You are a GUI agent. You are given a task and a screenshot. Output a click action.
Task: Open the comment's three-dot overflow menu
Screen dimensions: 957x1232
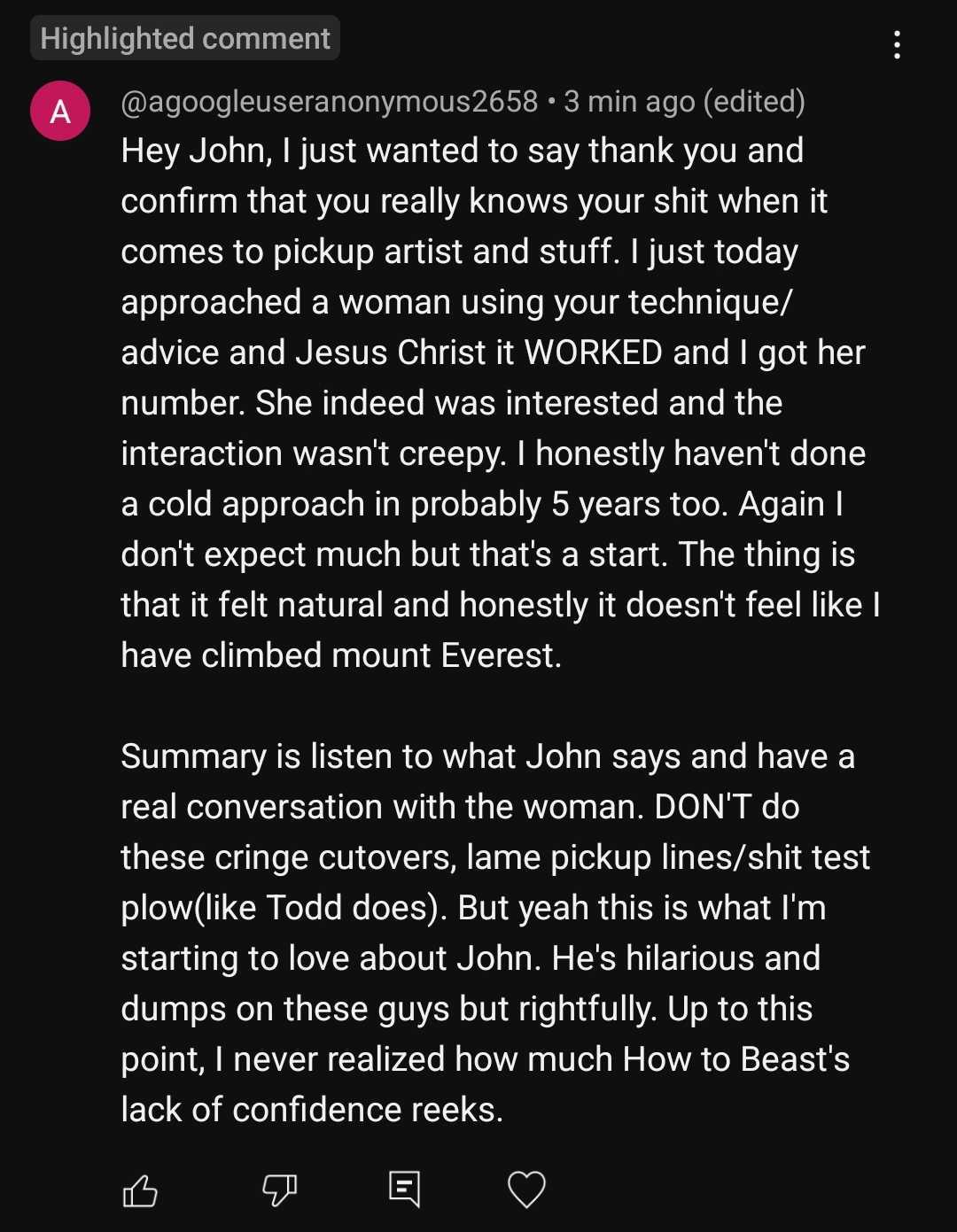click(897, 44)
